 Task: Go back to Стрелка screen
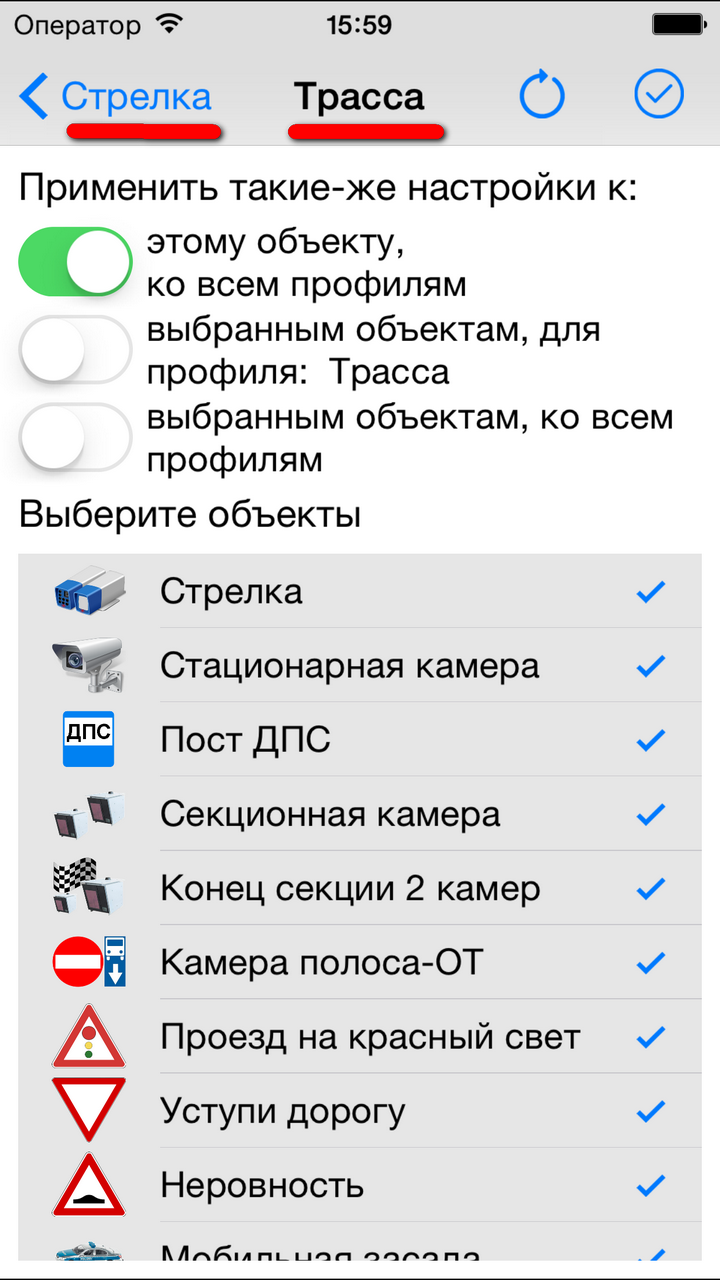click(115, 97)
